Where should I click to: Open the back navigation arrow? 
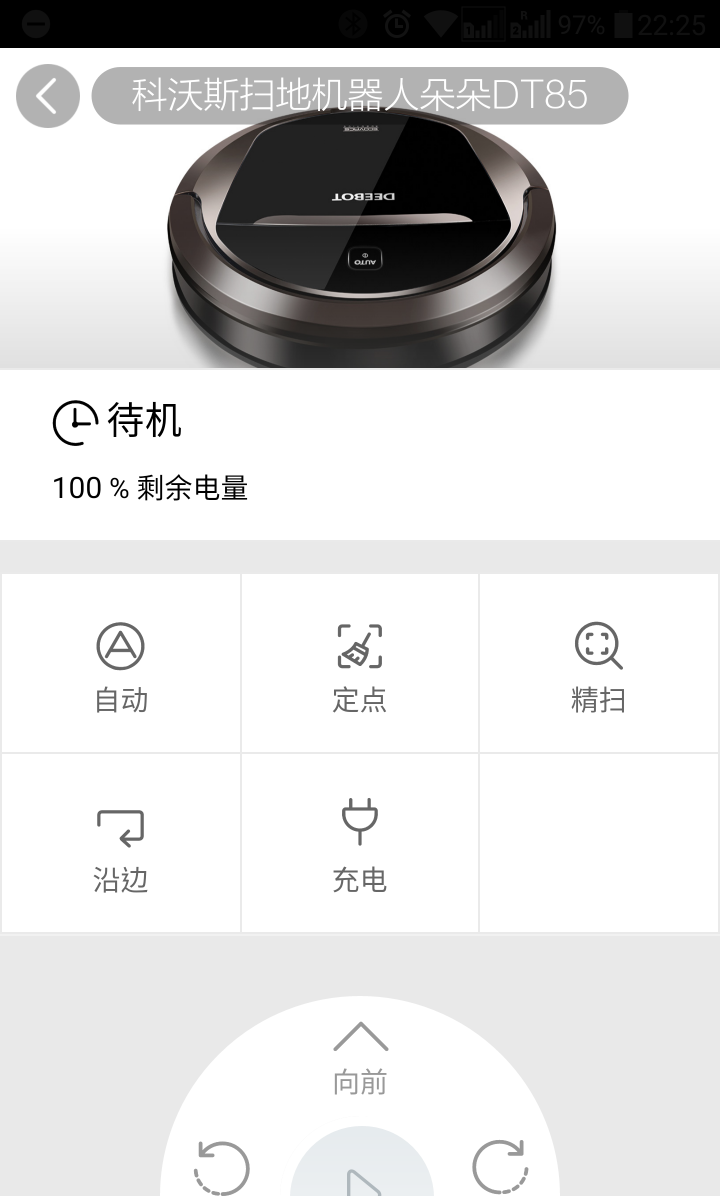tap(46, 95)
